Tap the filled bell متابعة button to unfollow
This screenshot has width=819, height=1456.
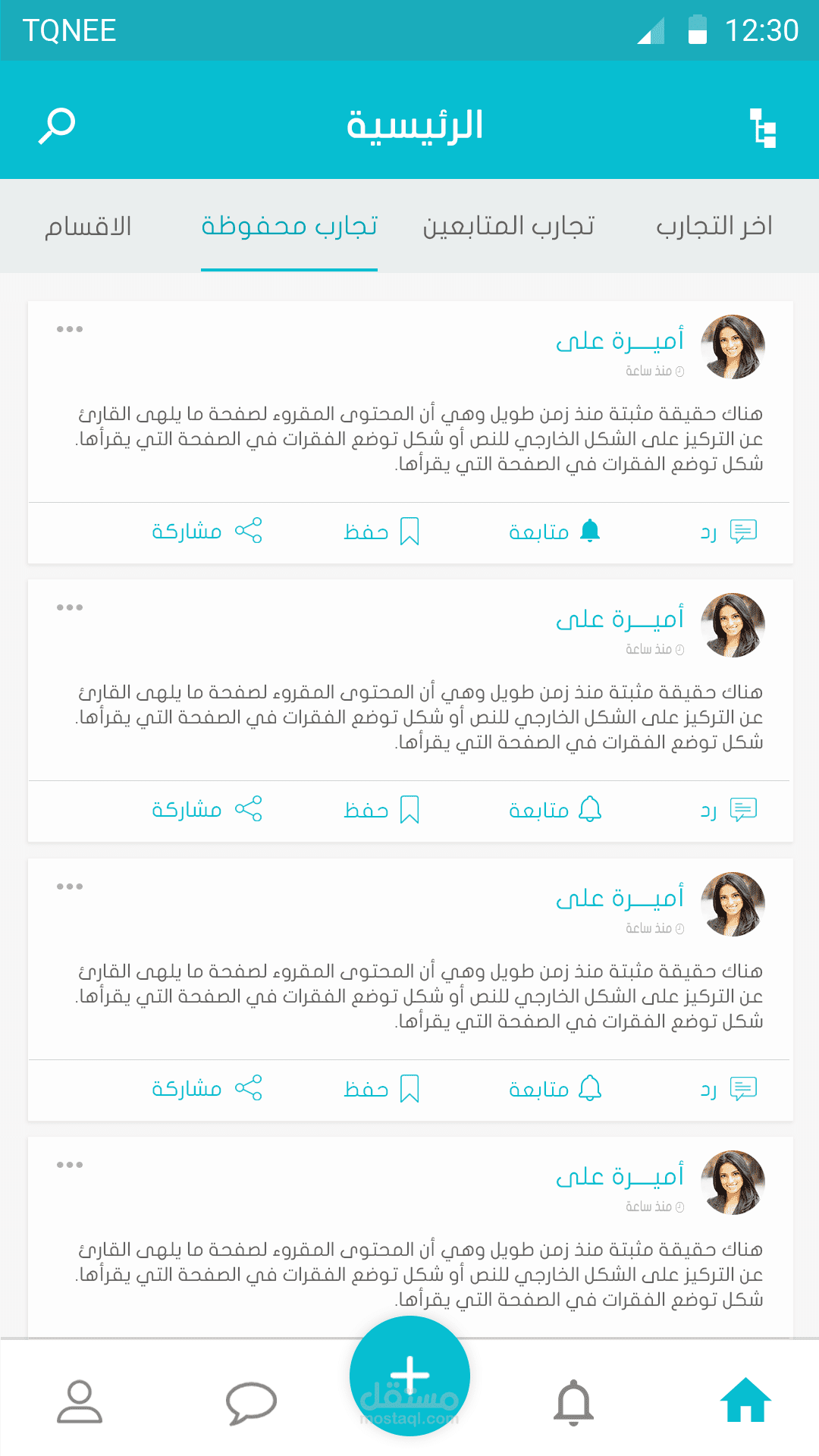[555, 532]
